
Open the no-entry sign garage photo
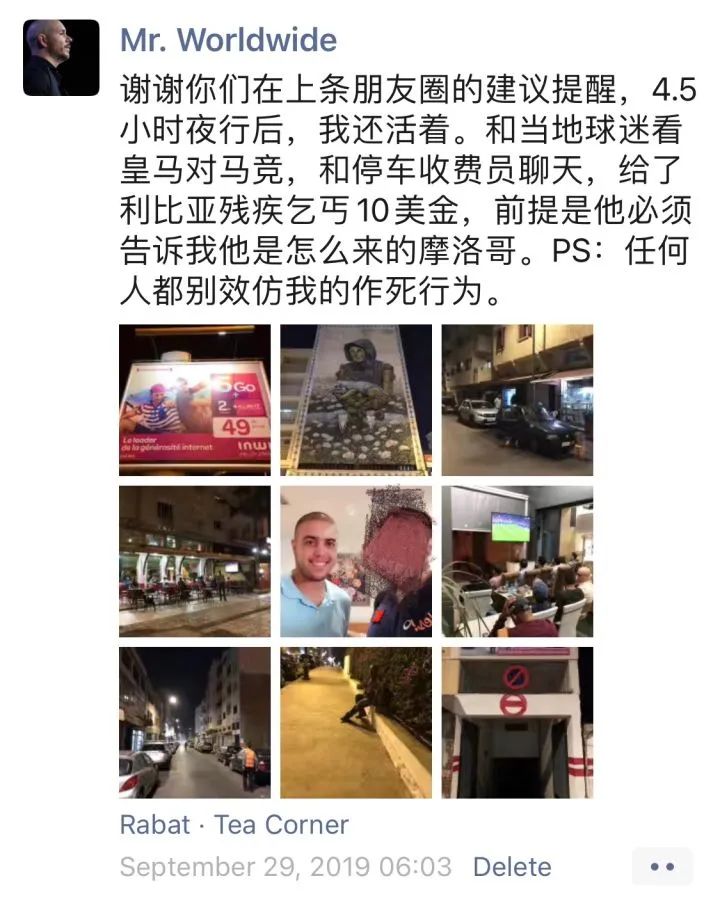pos(517,722)
